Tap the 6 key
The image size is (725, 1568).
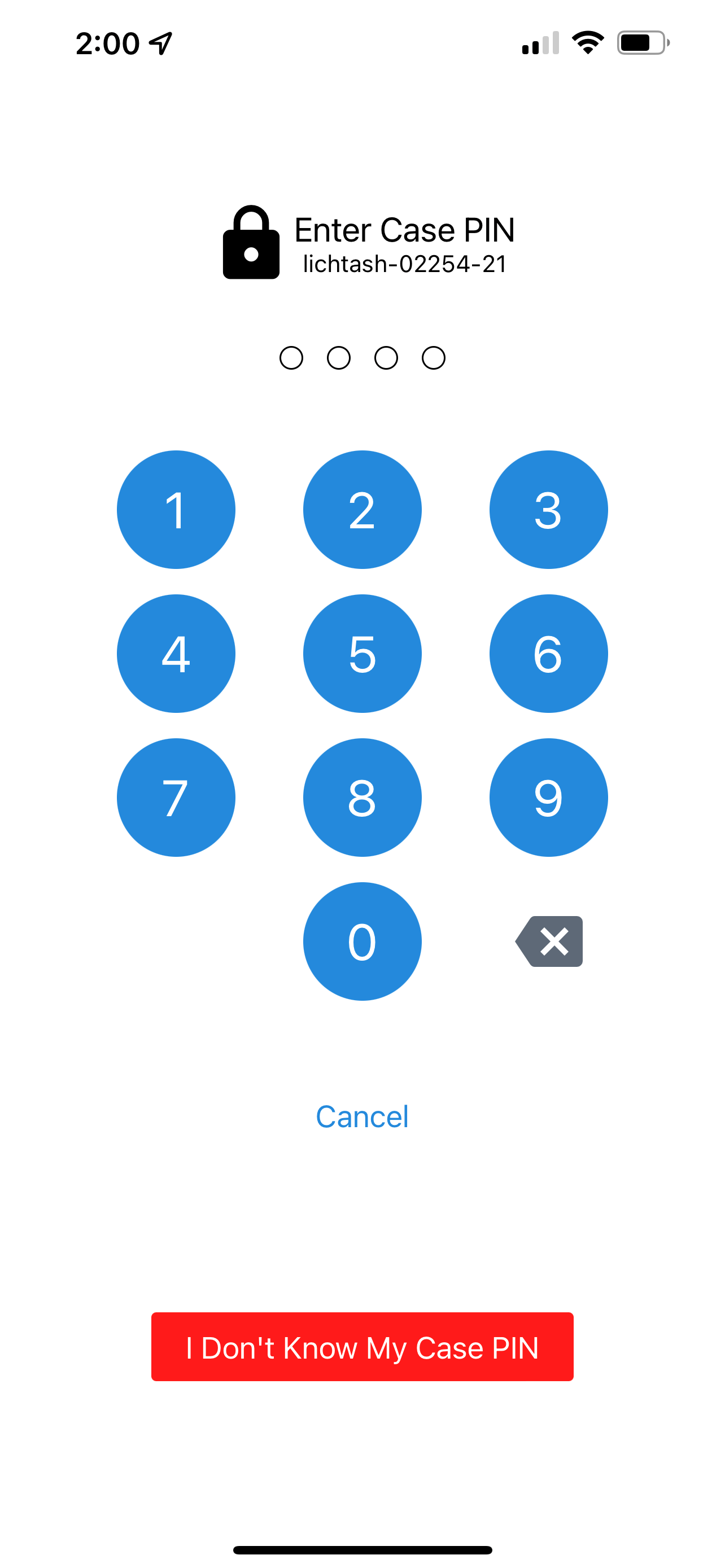548,653
